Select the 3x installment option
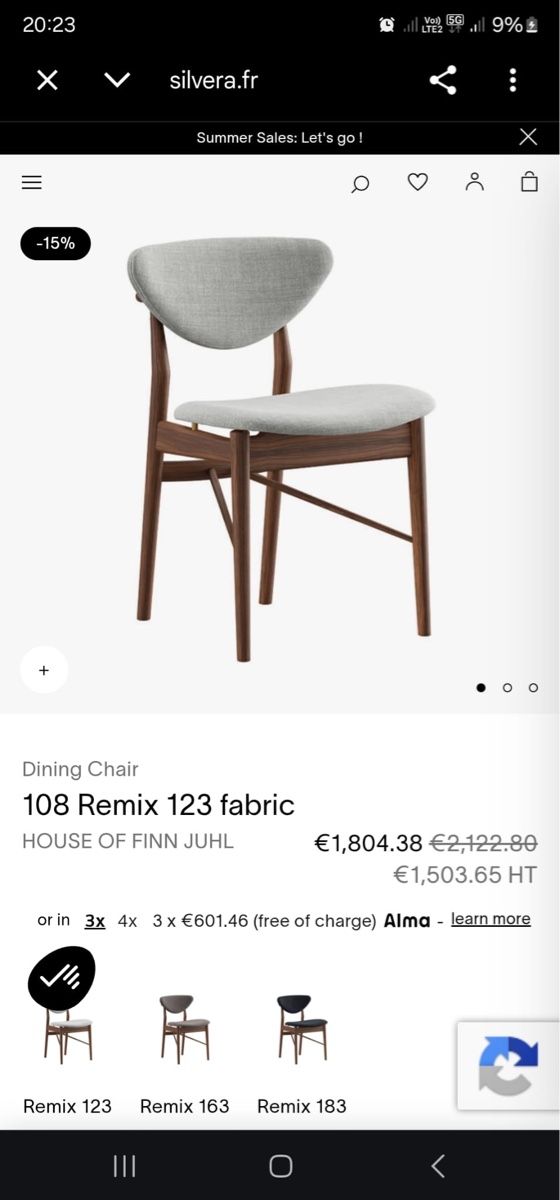The image size is (560, 1200). (x=95, y=920)
